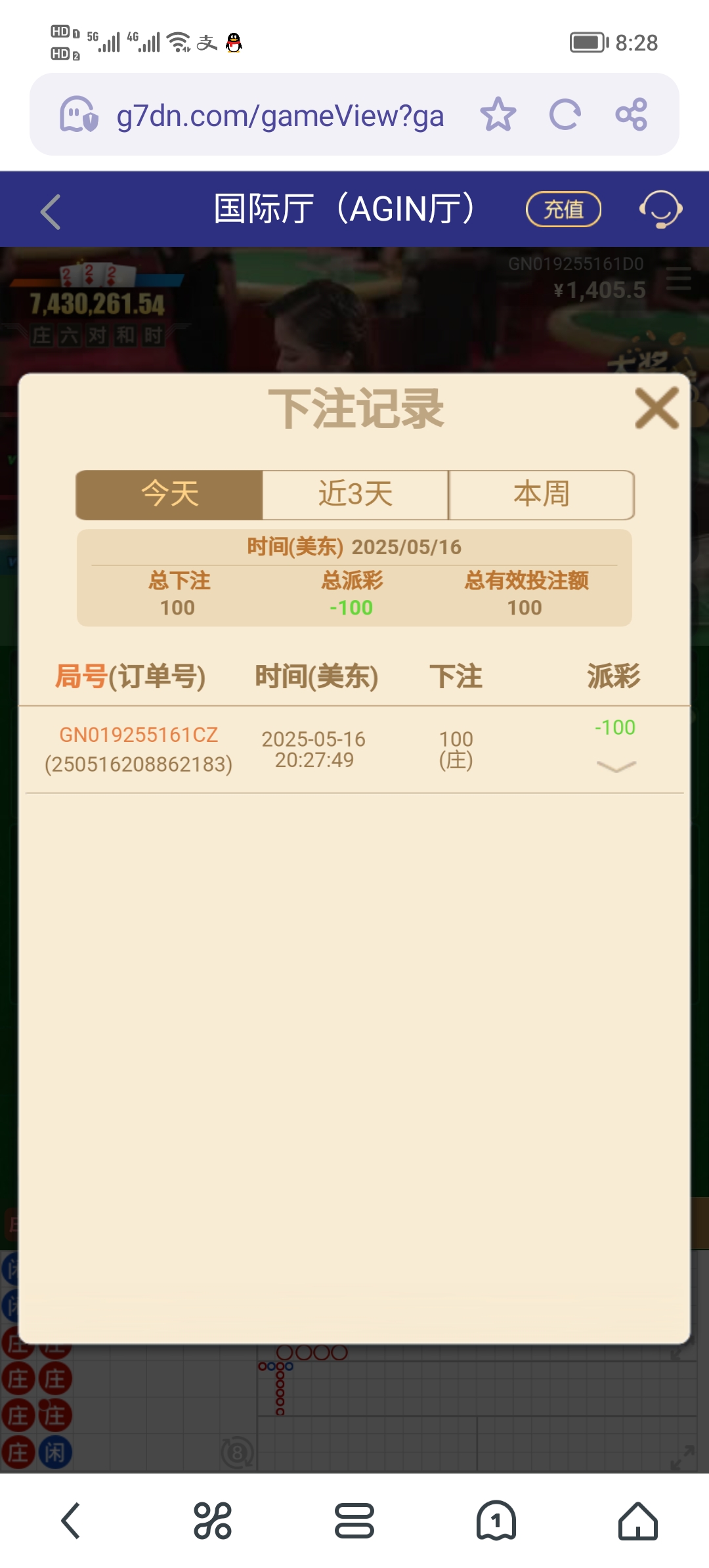Open the browser menu button
The width and height of the screenshot is (709, 1568).
[x=354, y=1521]
